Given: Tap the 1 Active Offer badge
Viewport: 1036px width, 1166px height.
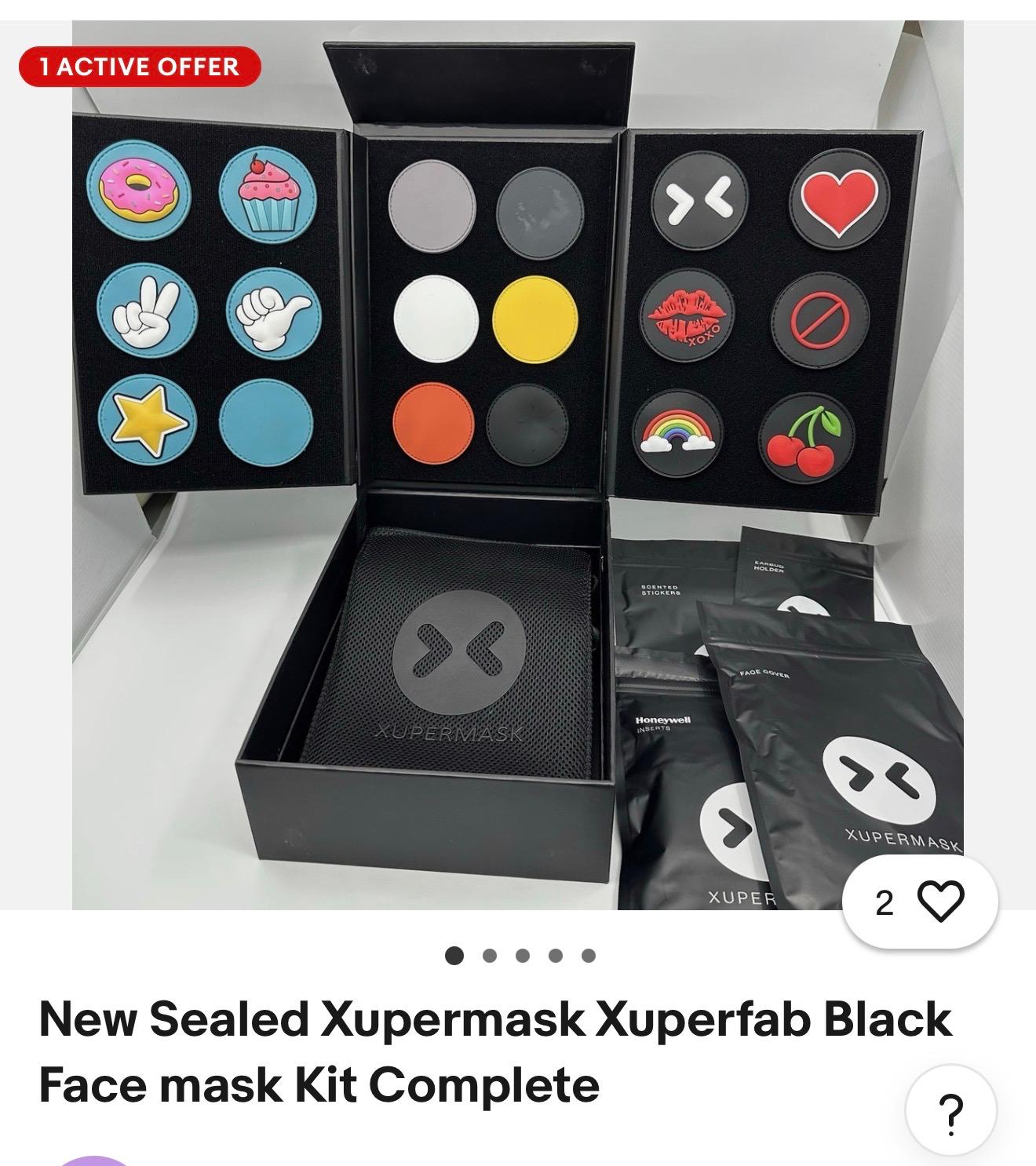Looking at the screenshot, I should click(x=140, y=67).
